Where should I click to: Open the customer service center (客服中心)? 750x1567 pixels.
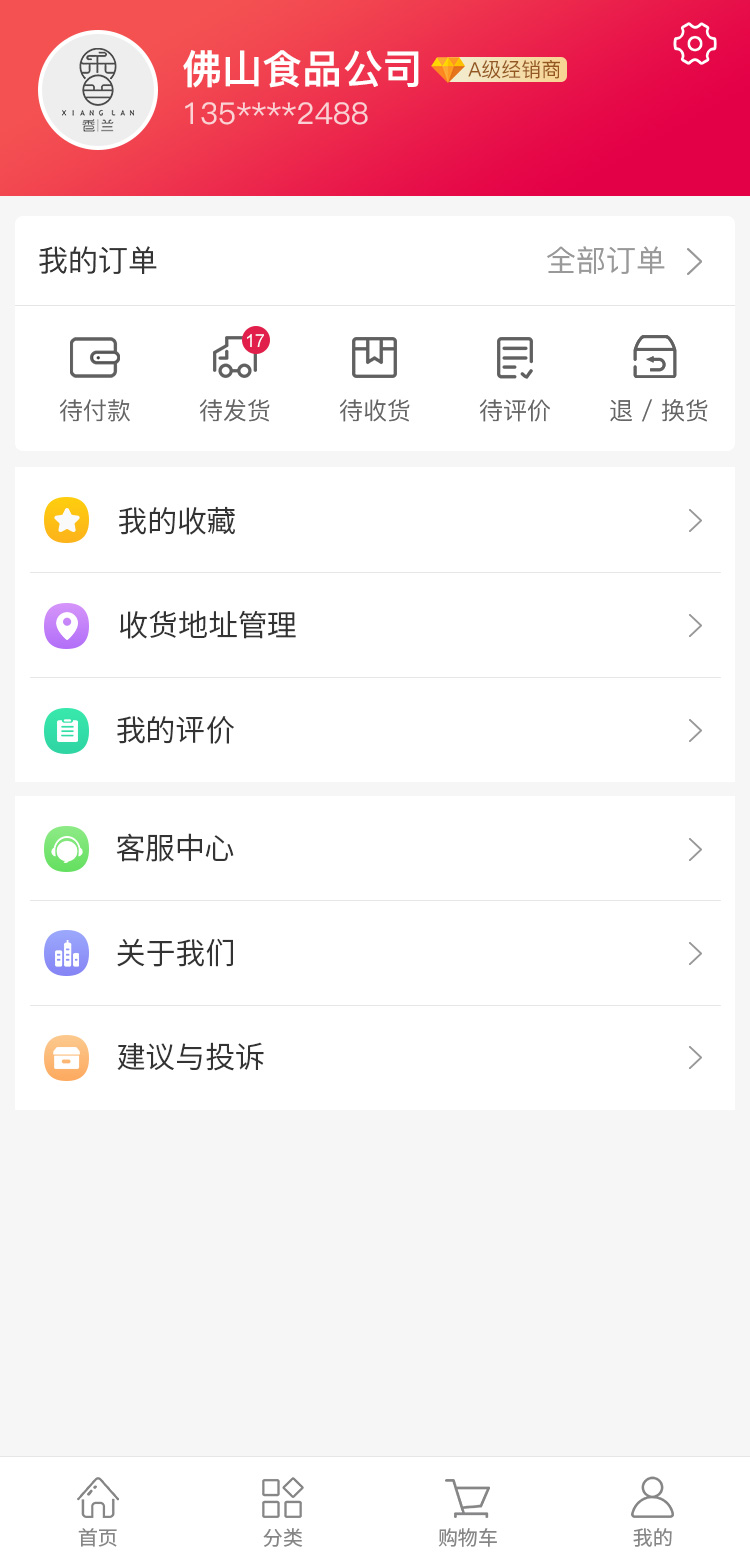pos(375,849)
